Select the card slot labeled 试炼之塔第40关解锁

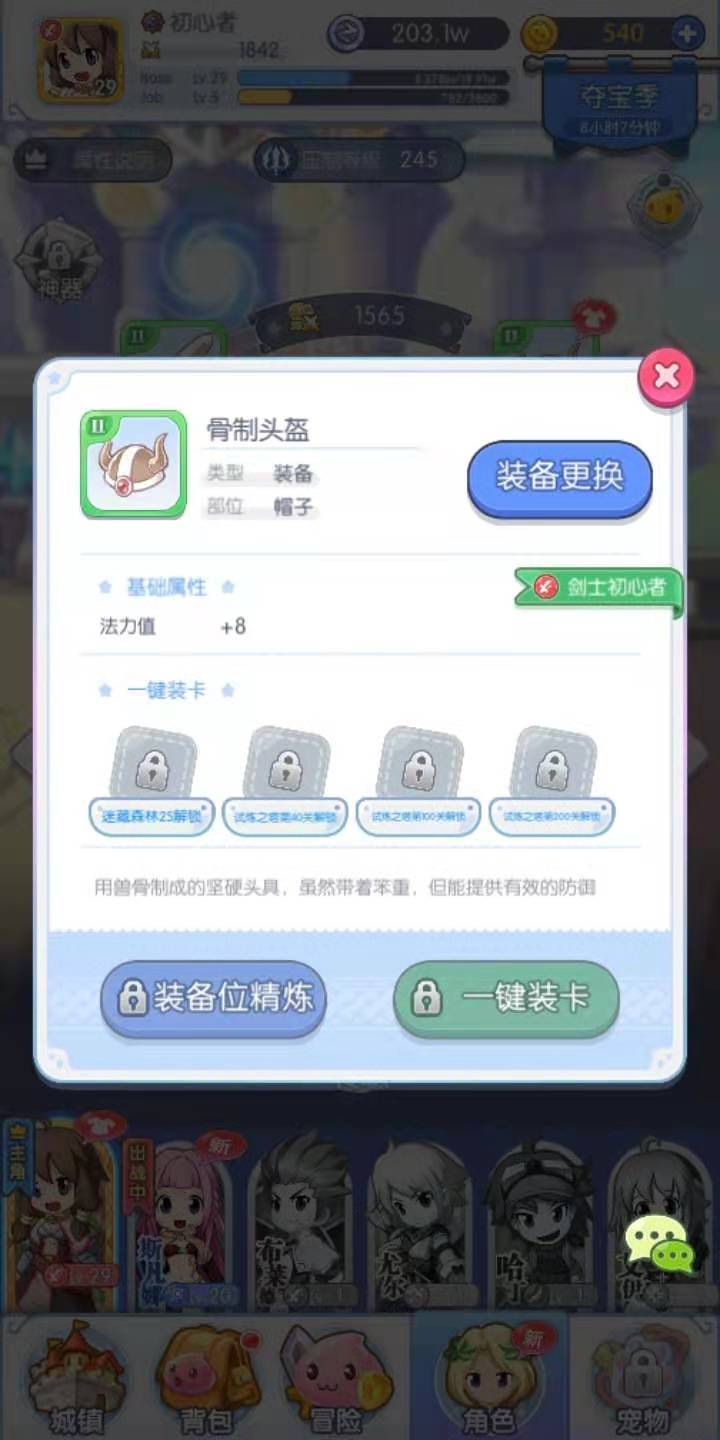tap(286, 771)
